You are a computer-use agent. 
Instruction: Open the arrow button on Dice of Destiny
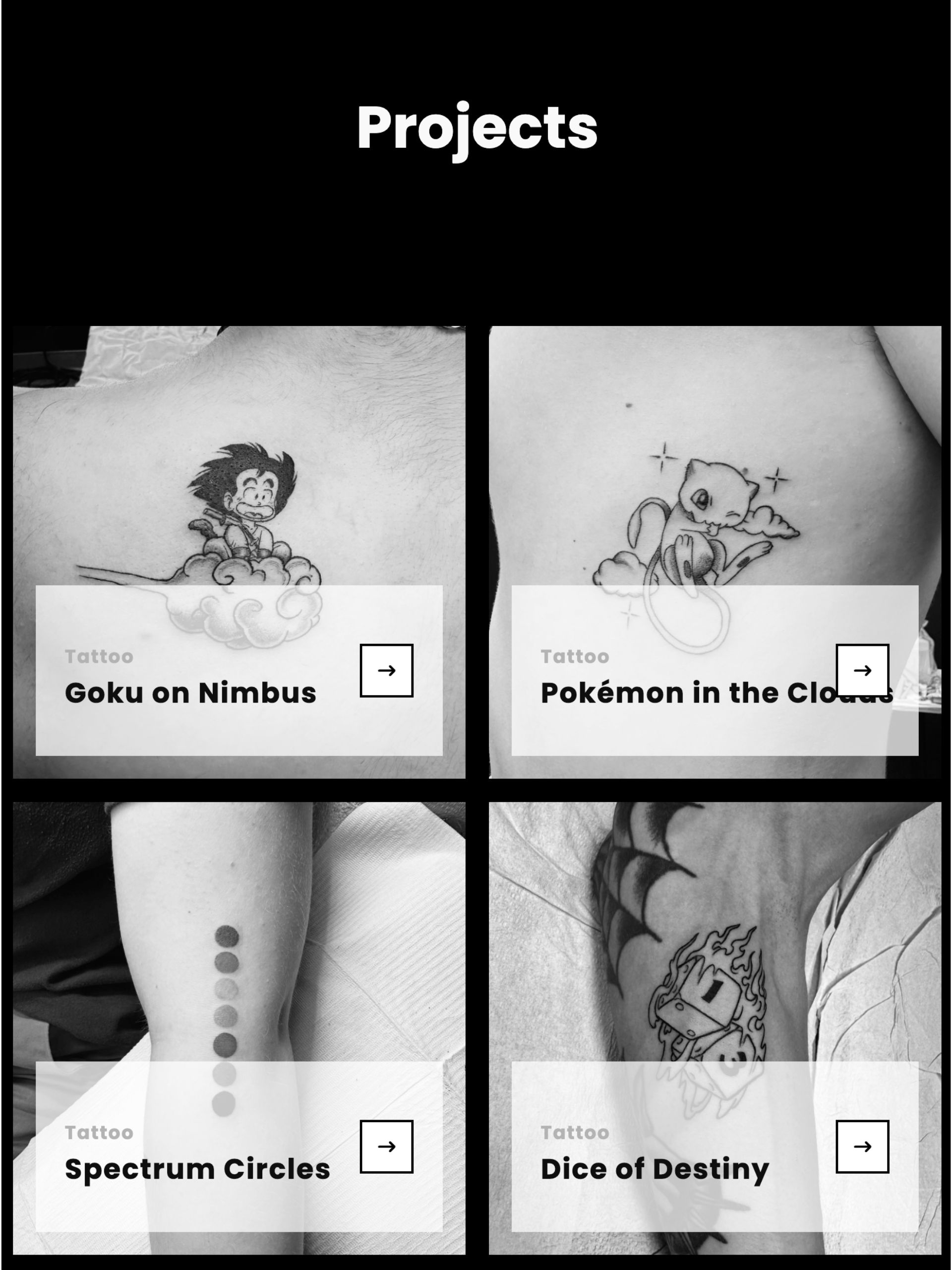(x=862, y=1146)
